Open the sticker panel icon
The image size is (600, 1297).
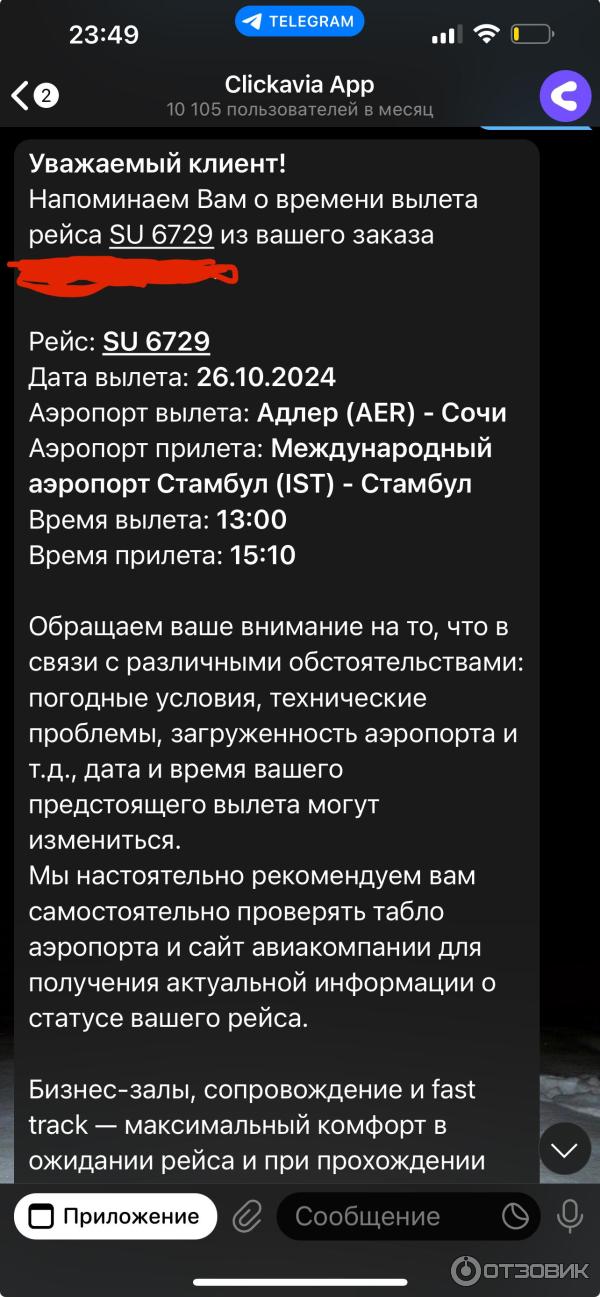click(515, 1216)
